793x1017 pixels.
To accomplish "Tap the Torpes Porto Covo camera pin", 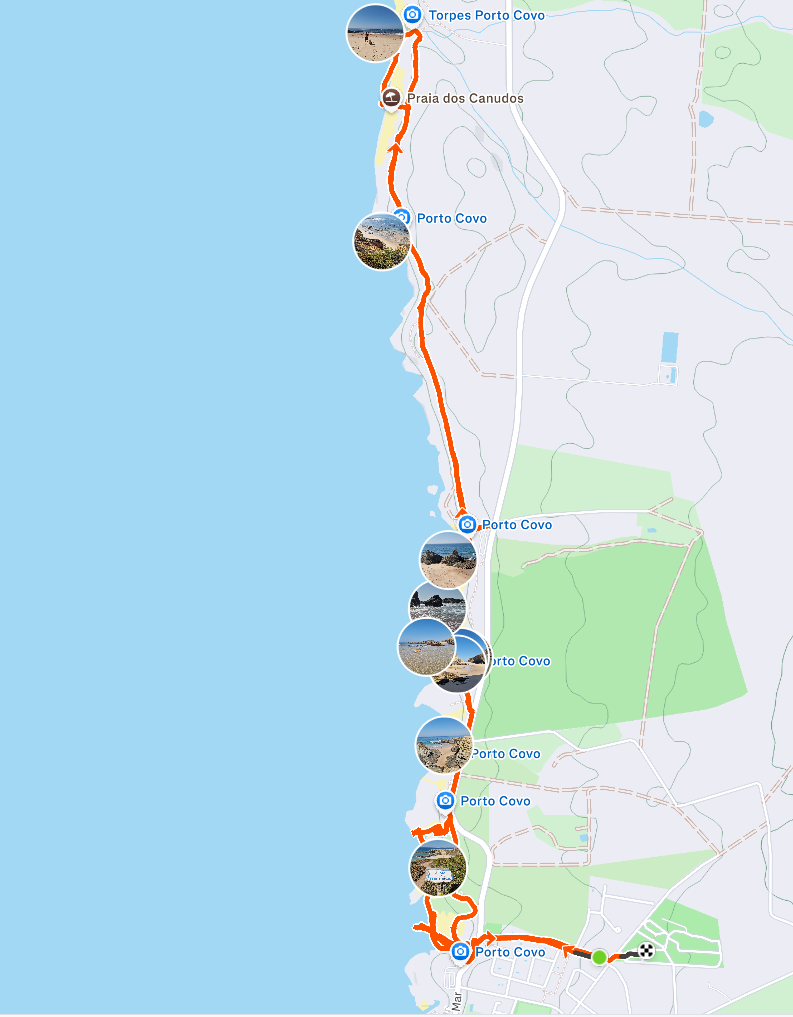I will (412, 15).
